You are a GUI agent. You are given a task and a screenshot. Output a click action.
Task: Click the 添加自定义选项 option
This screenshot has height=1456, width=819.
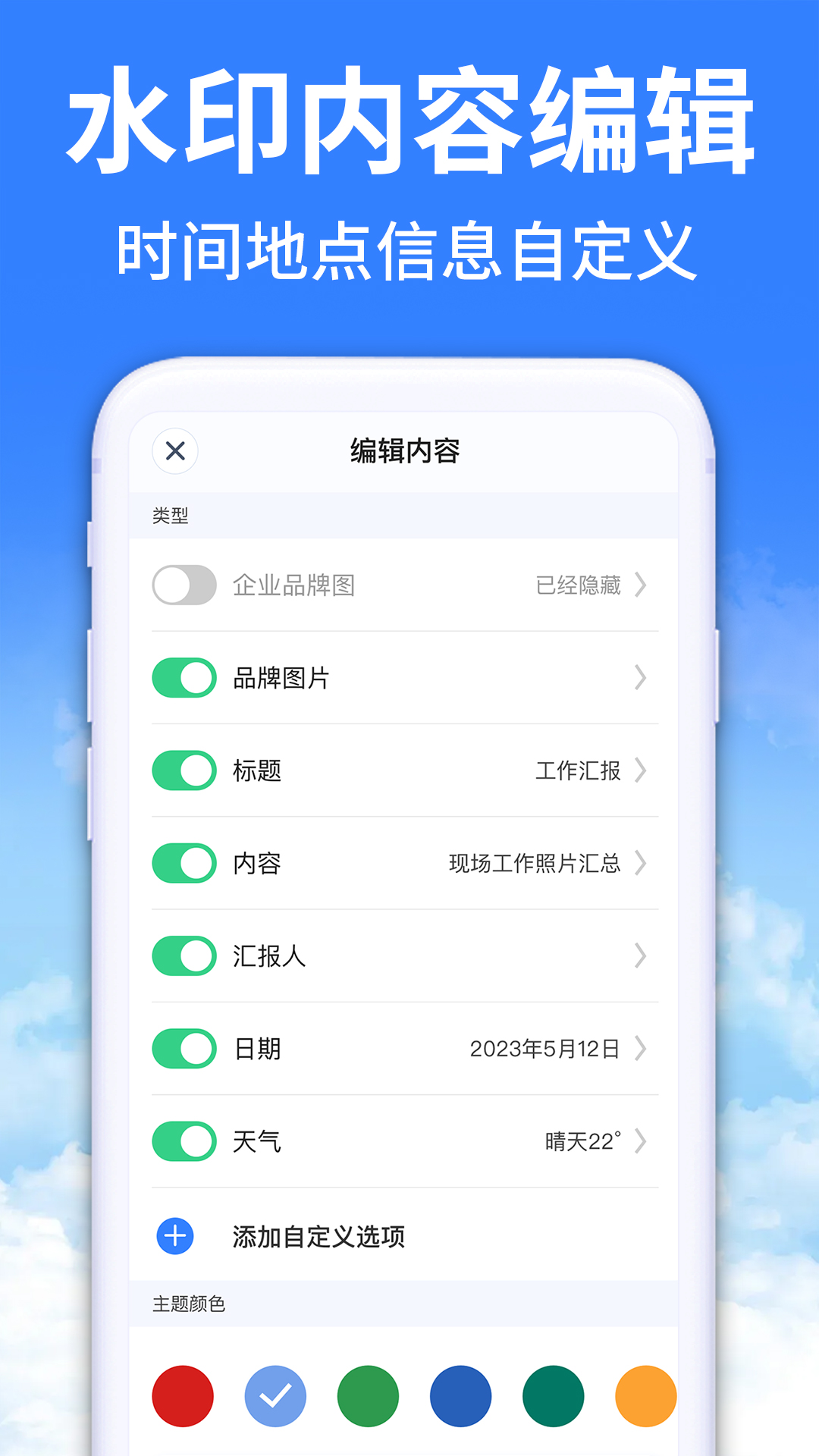point(318,1235)
